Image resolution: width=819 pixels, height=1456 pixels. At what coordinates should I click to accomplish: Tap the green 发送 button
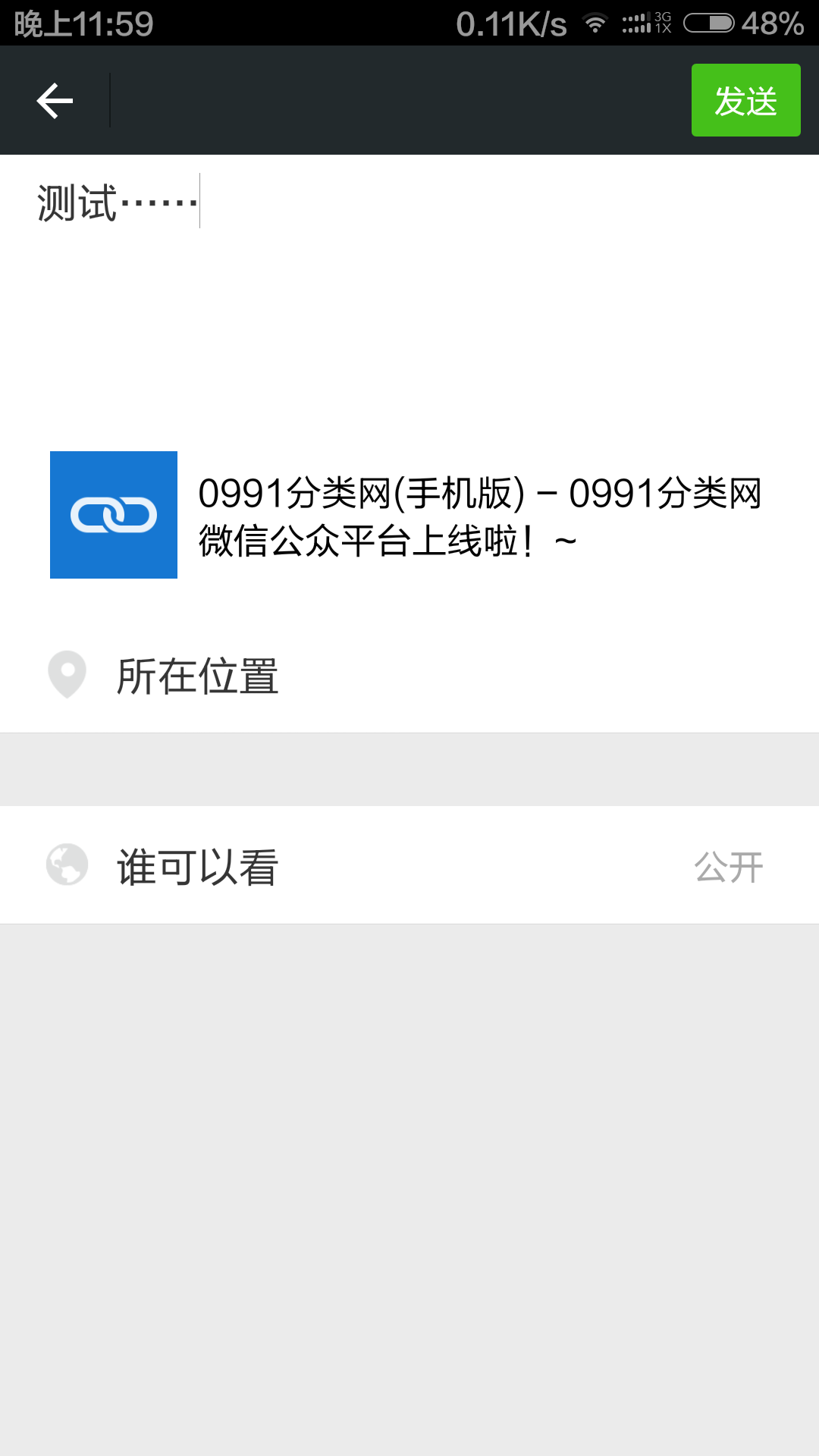(745, 101)
